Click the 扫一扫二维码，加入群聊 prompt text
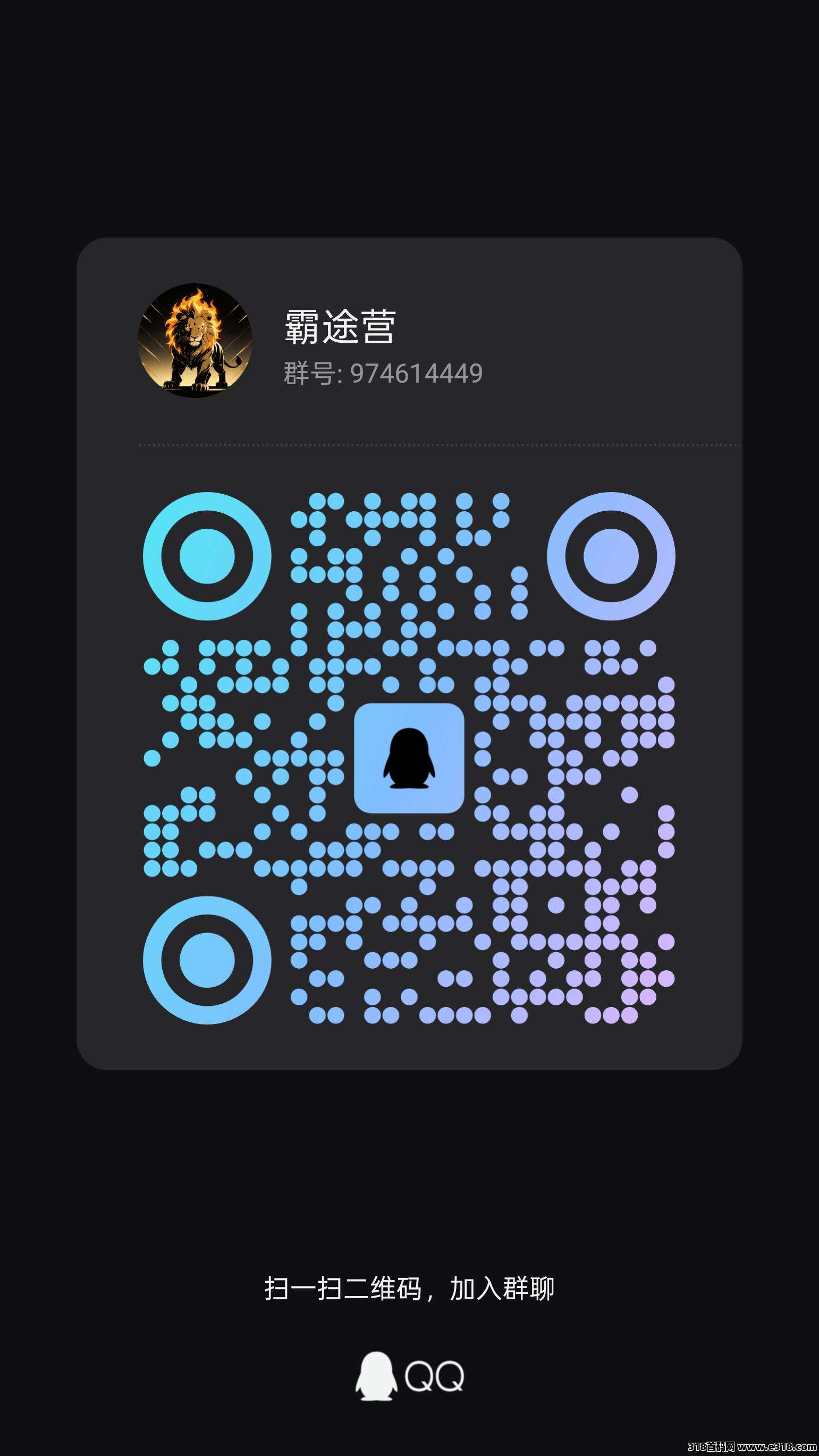The height and width of the screenshot is (1456, 819). [x=409, y=1289]
